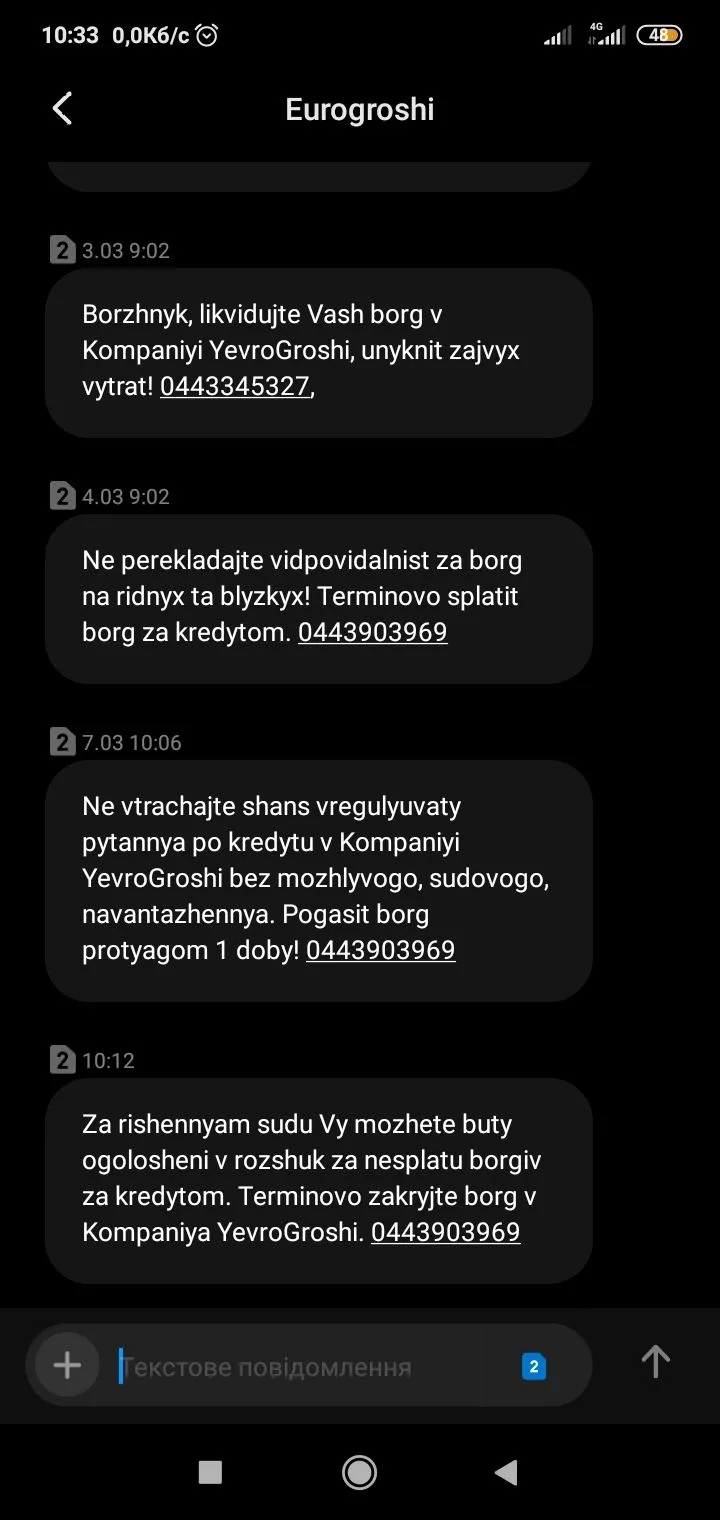The image size is (720, 1520).
Task: Go to the system home screen
Action: click(x=359, y=1472)
